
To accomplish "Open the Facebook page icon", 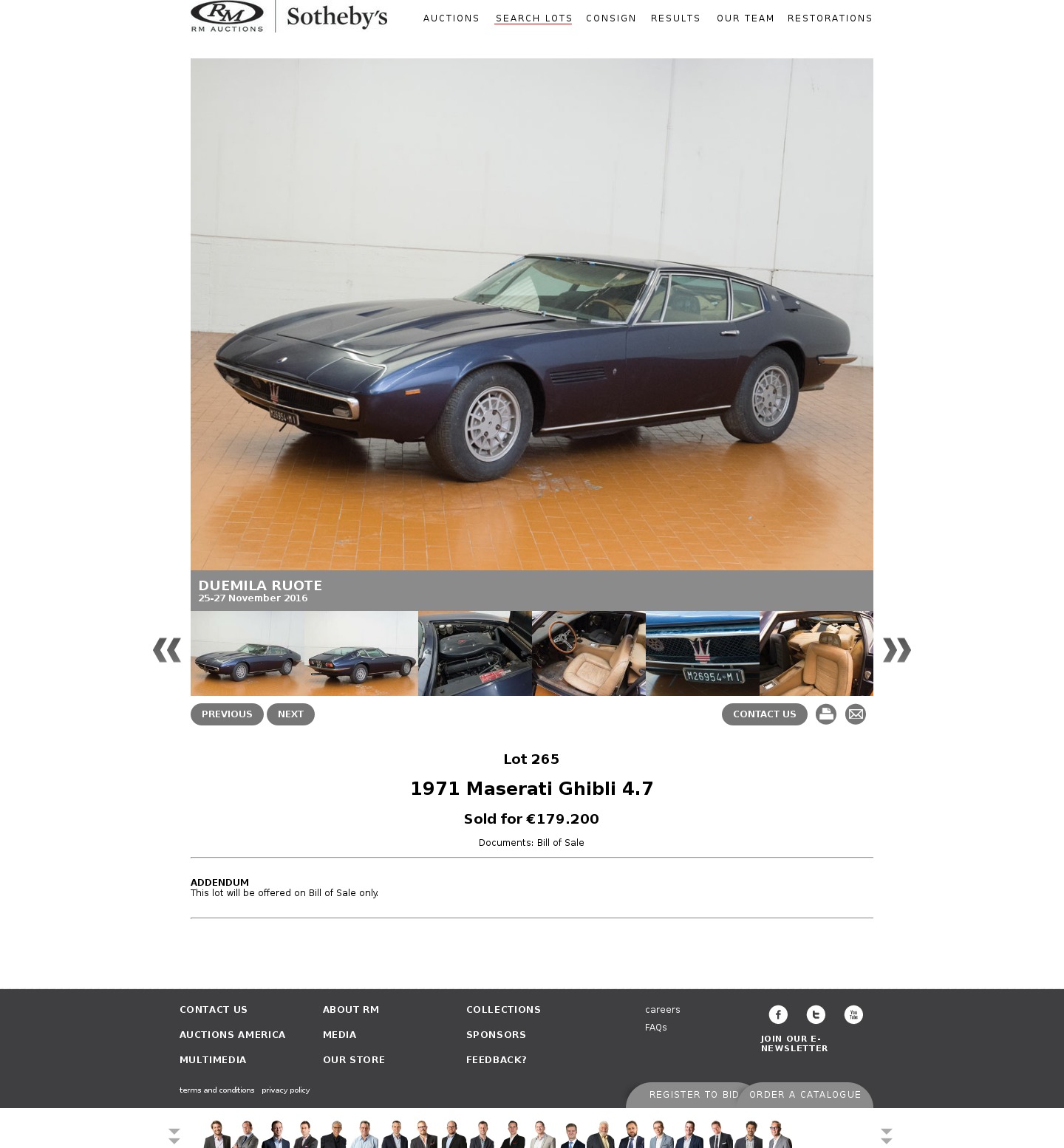I will pyautogui.click(x=778, y=1015).
